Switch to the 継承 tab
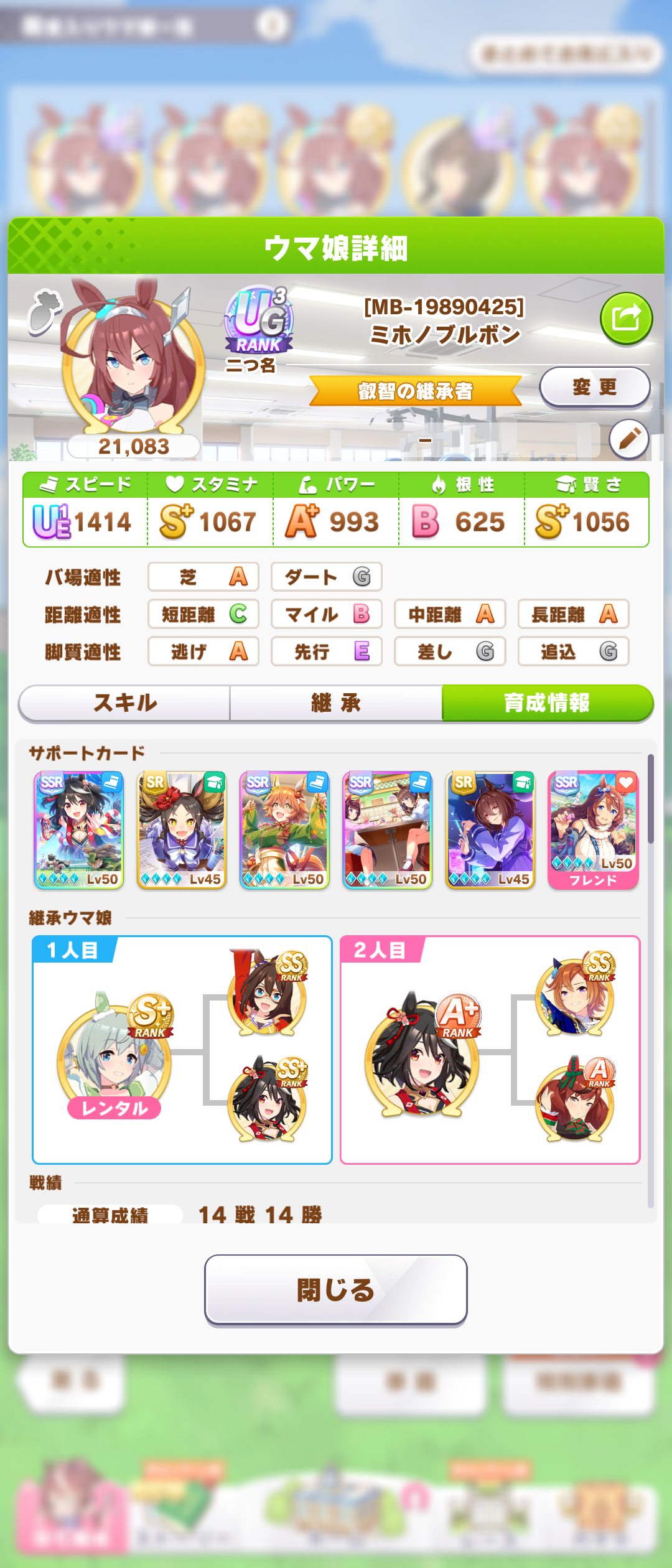672x1568 pixels. click(336, 703)
